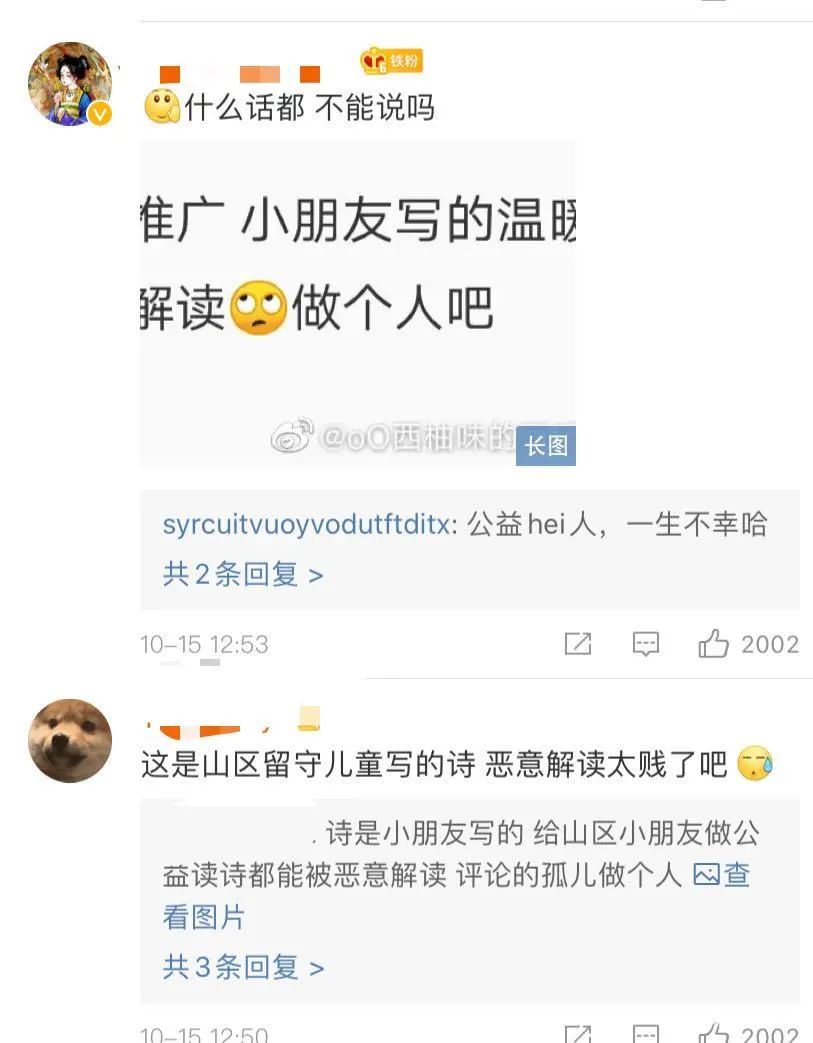The height and width of the screenshot is (1043, 813).
Task: Like the comment about 山区留守儿童写的诗
Action: pos(714,1034)
